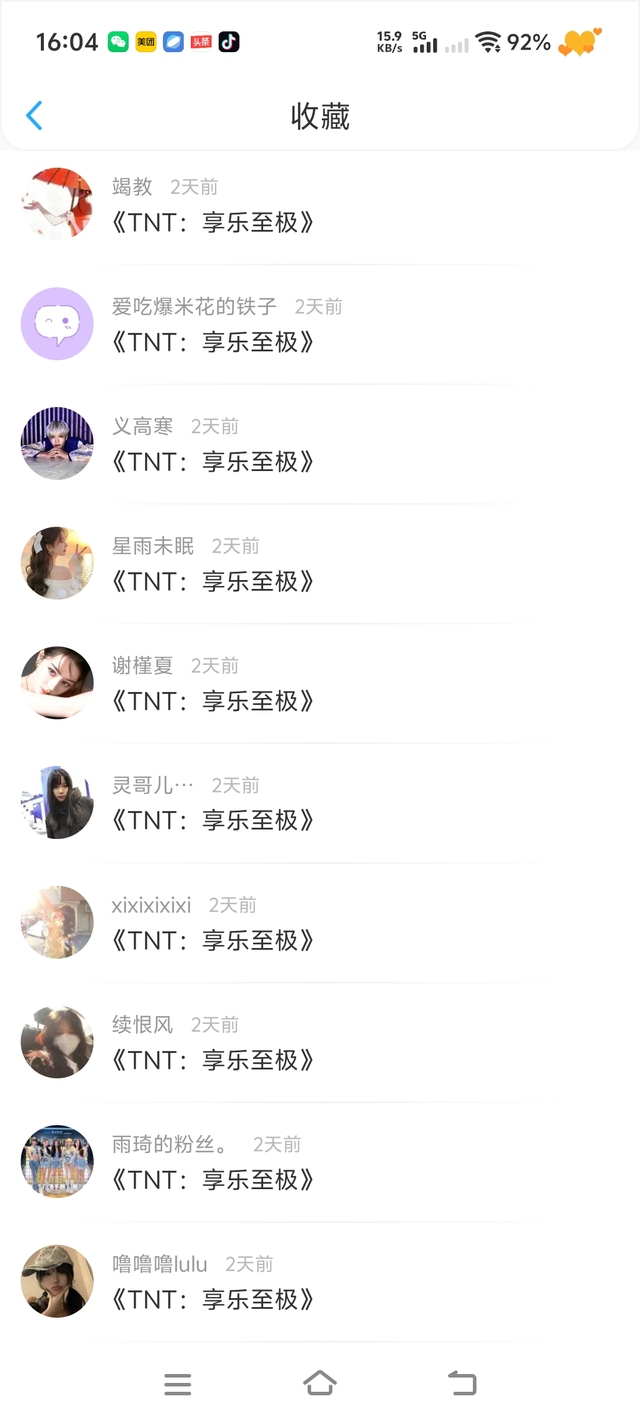Open the recent apps menu button

177,1384
